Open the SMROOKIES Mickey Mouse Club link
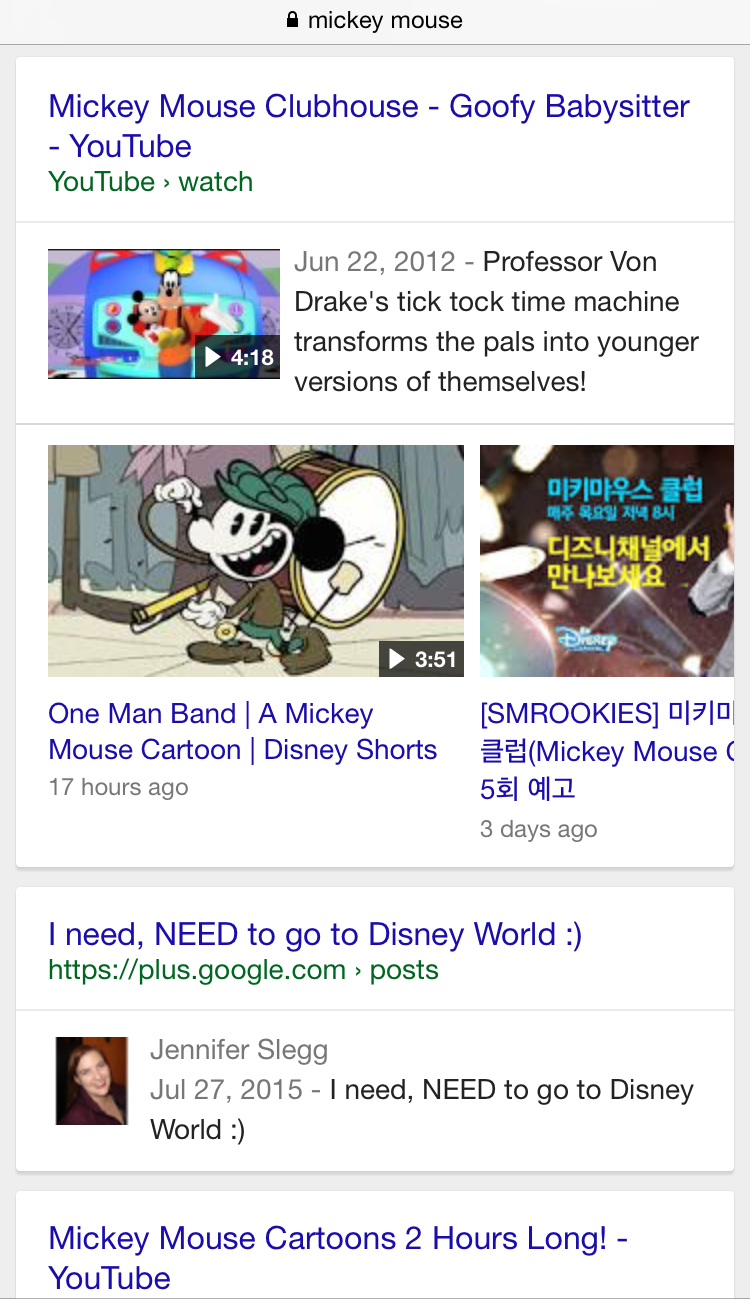 [x=606, y=751]
